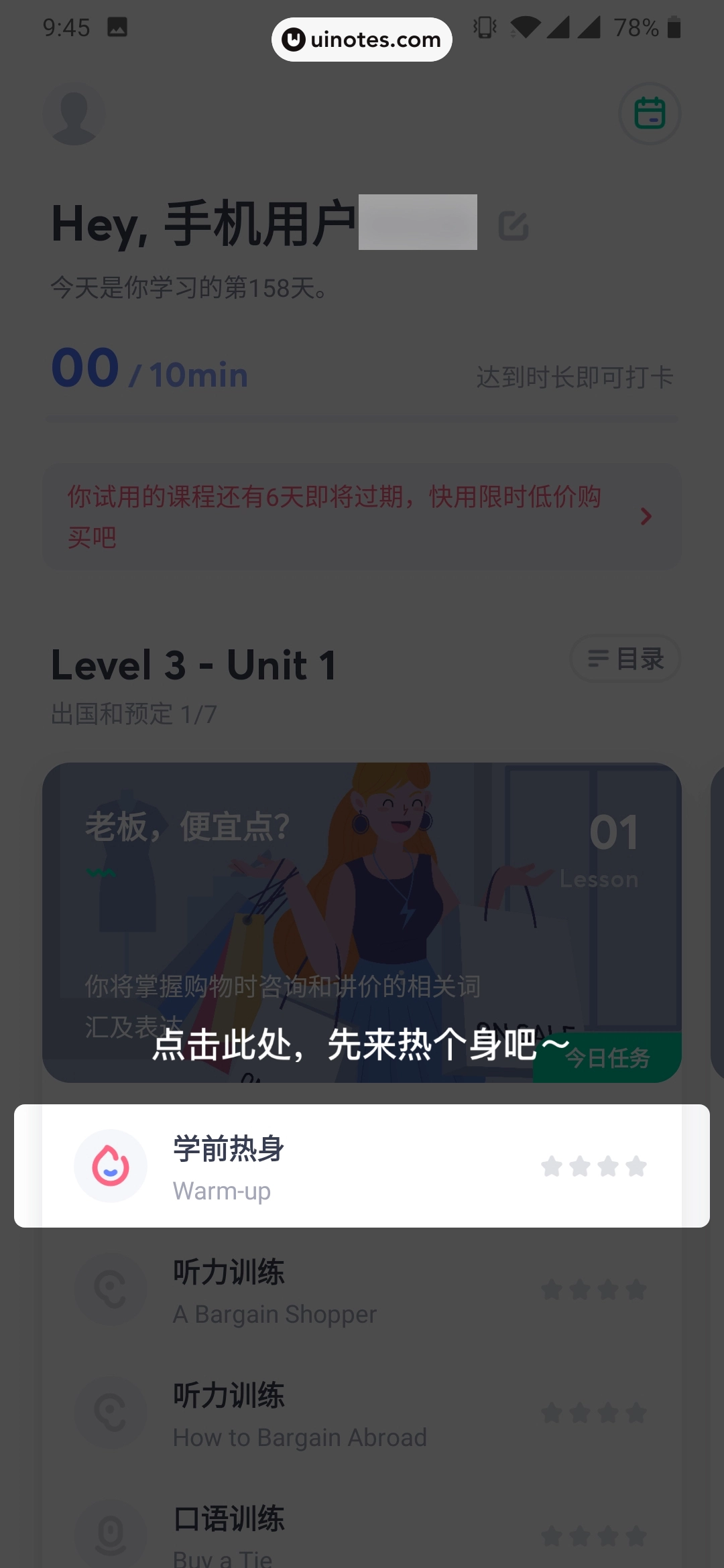Open the highlighted 学前热身 Warm-up row
Viewport: 724px width, 1568px height.
click(x=362, y=1166)
